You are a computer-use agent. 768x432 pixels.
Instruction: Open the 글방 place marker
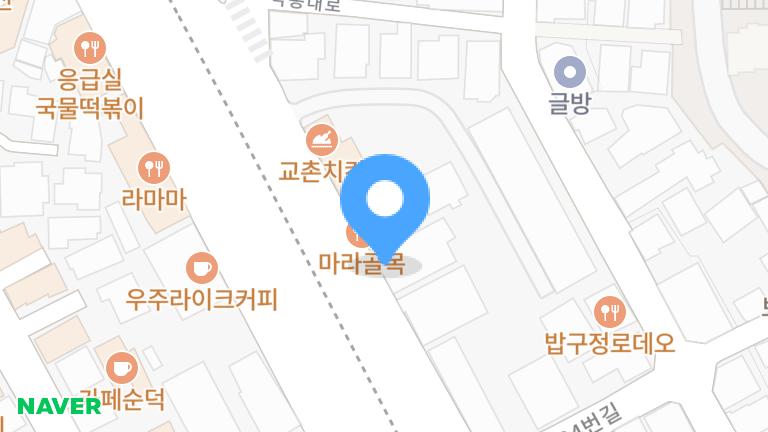(x=569, y=71)
